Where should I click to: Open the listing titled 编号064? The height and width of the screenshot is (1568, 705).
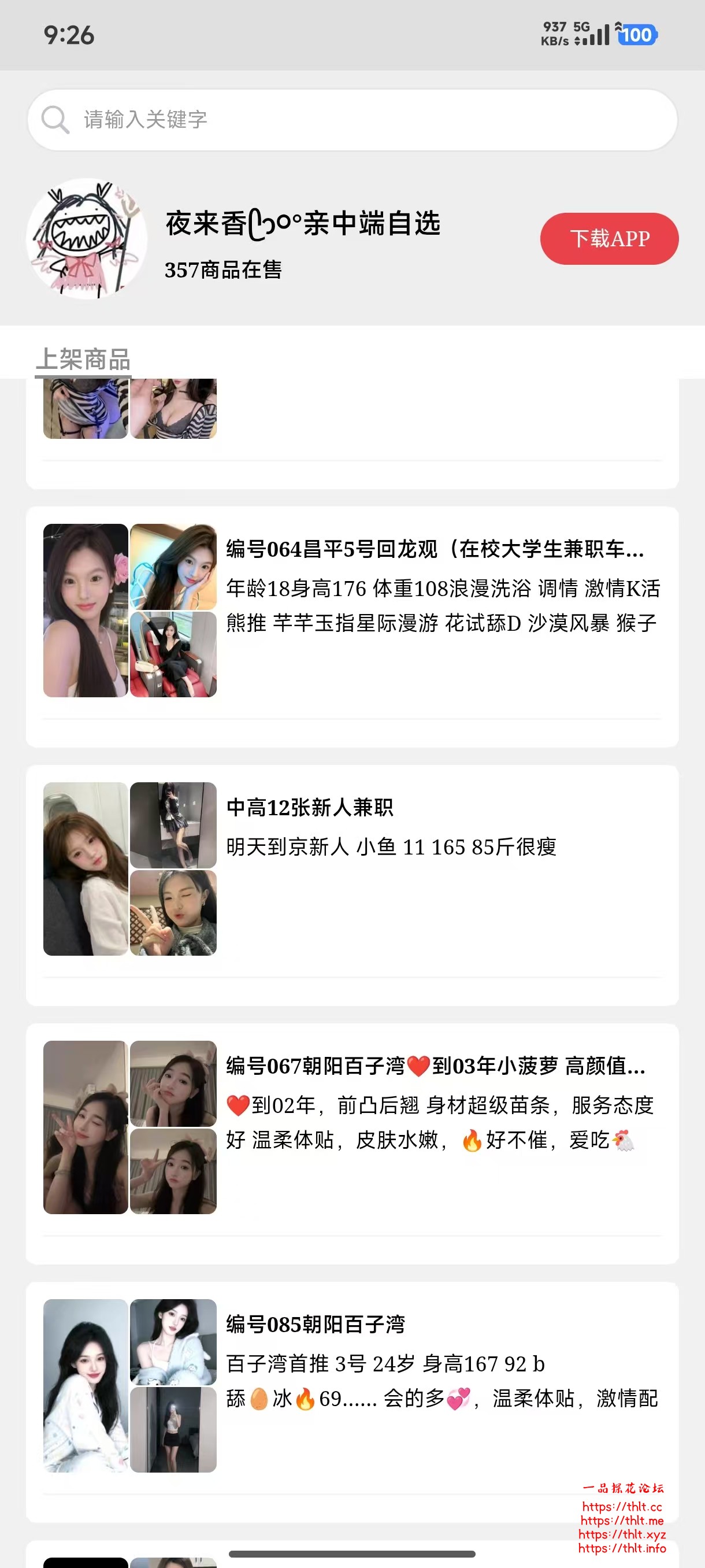pos(435,549)
